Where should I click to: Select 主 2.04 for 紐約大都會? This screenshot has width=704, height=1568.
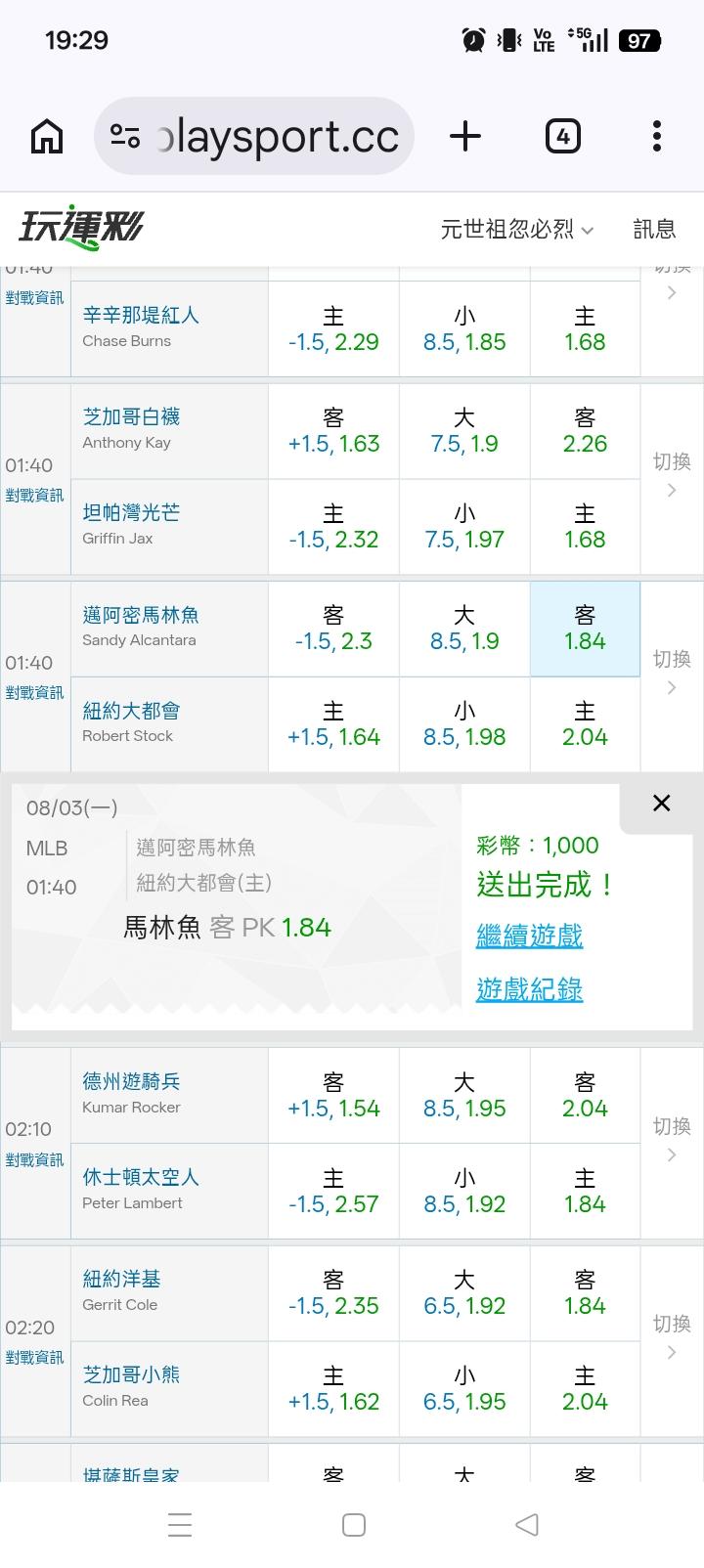(x=585, y=724)
